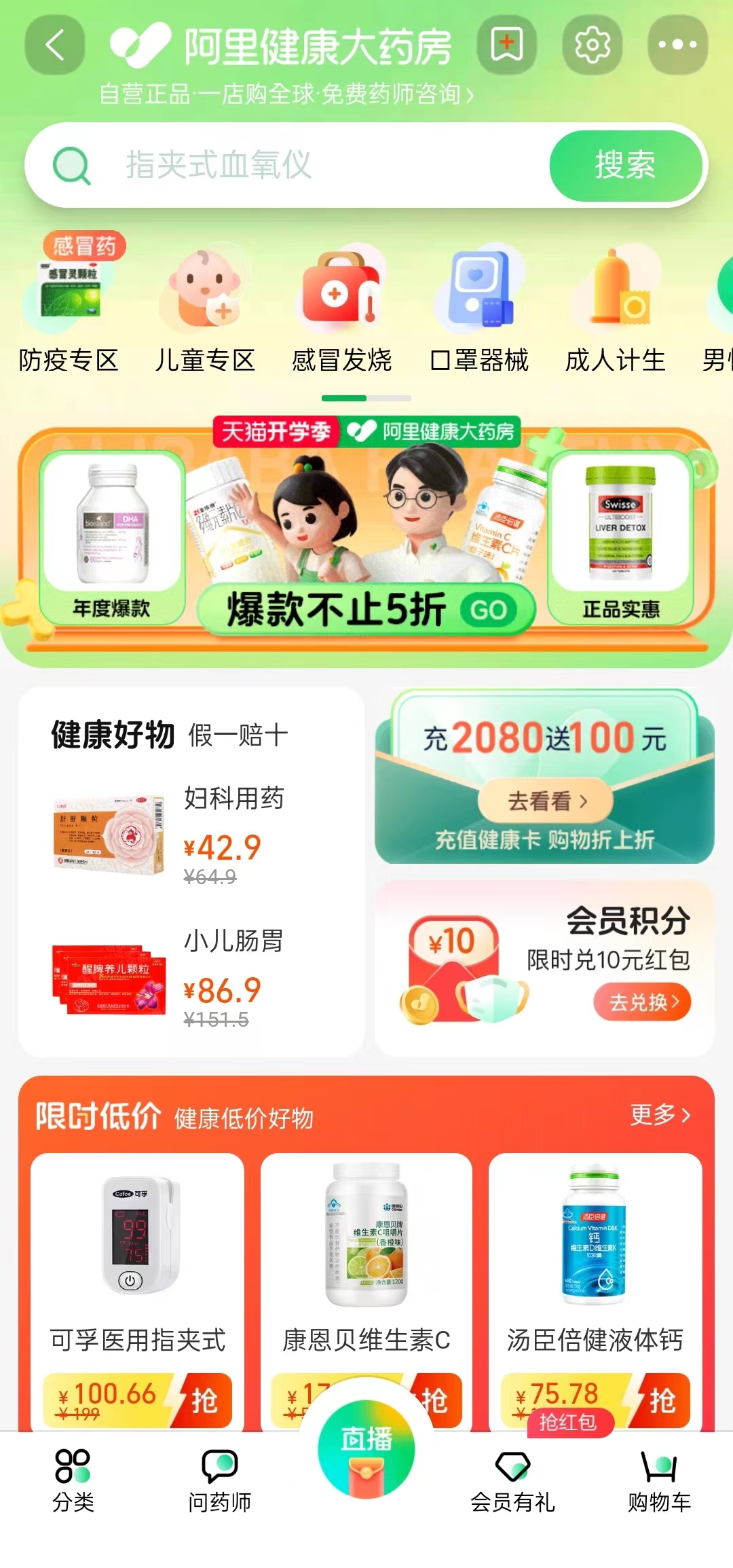Tap the 爆款不止5折 GO banner
The width and height of the screenshot is (733, 1568).
366,609
